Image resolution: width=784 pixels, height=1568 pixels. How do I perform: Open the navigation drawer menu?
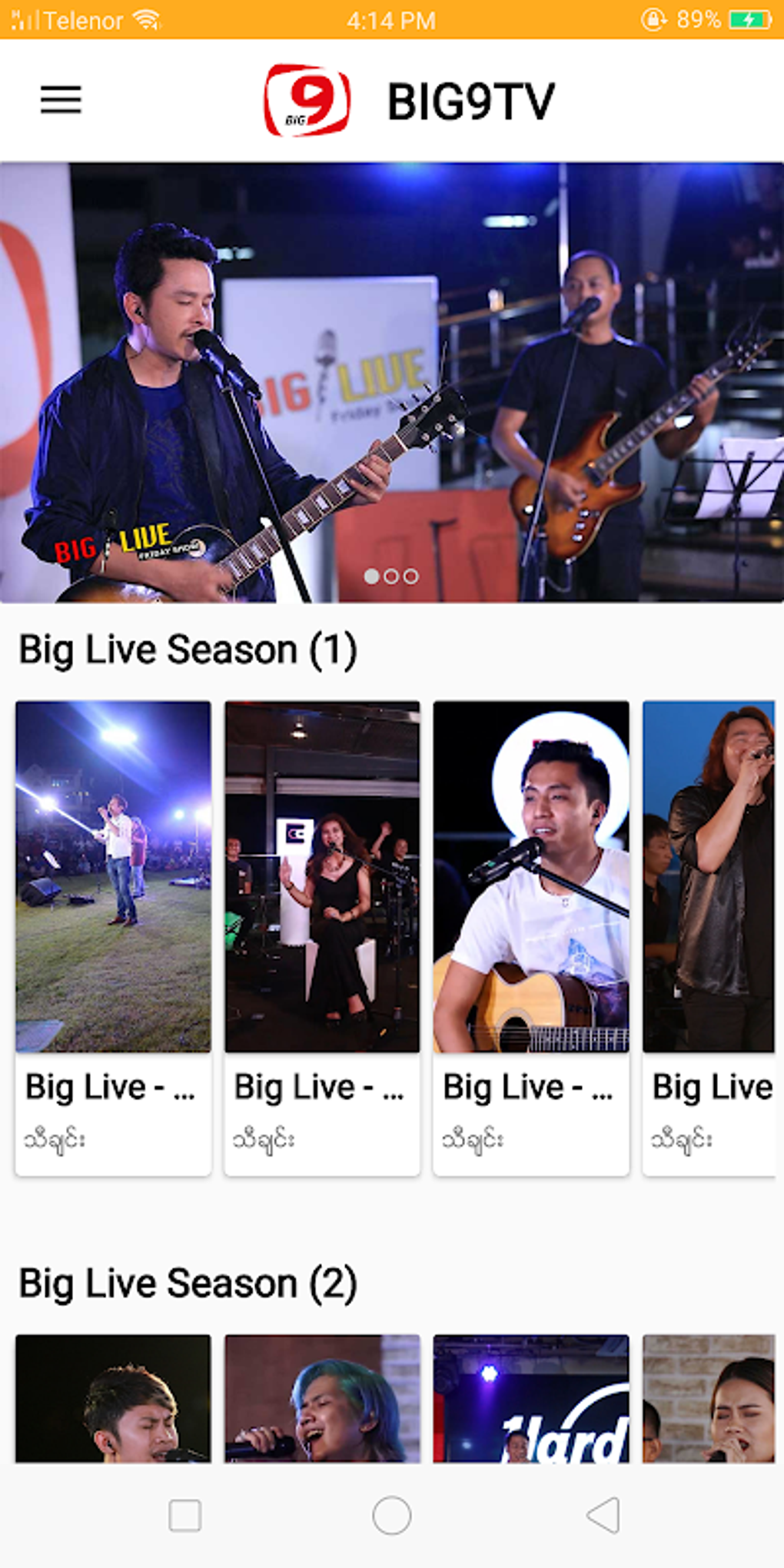(x=61, y=101)
